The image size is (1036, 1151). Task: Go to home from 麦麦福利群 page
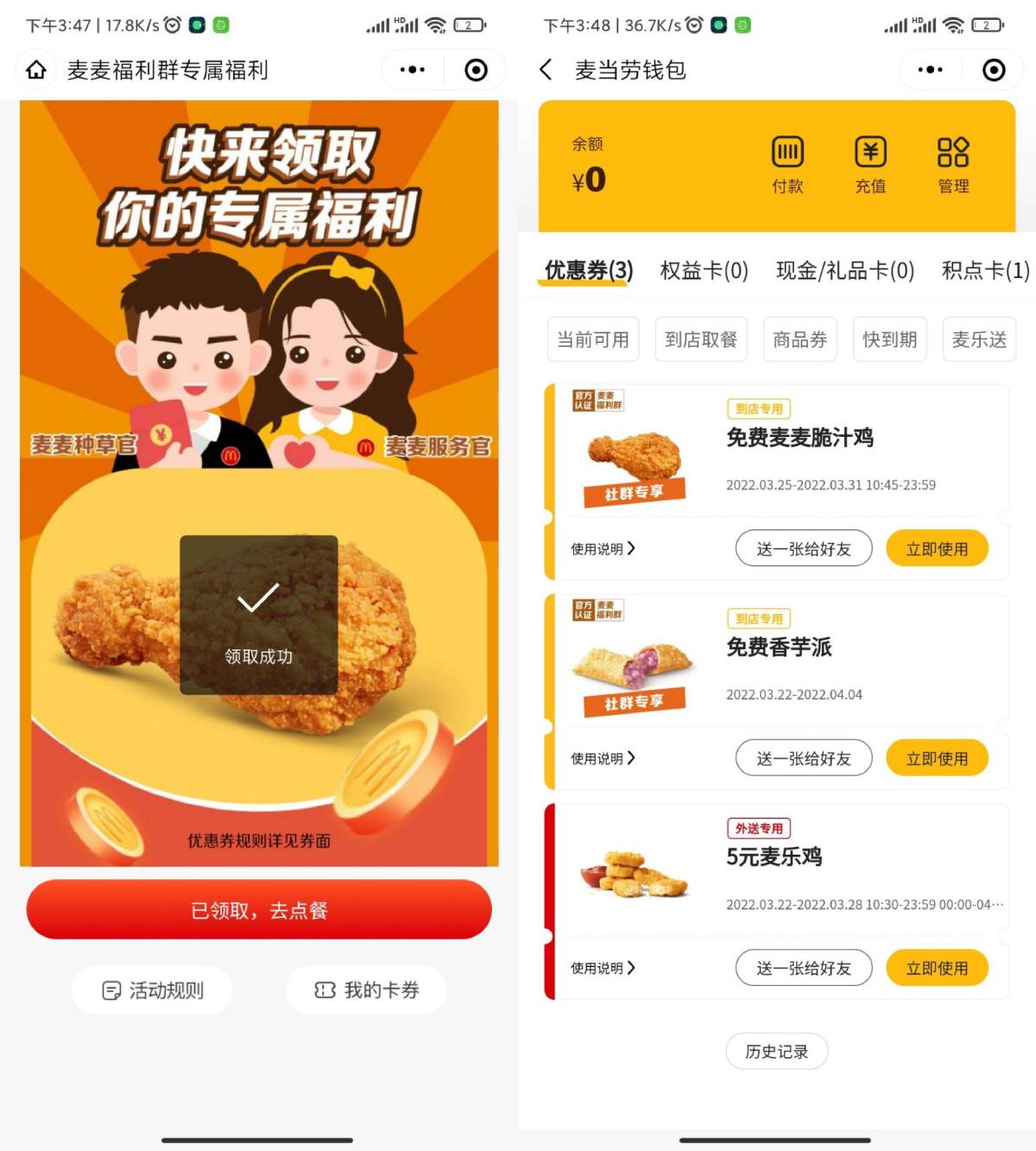point(36,70)
